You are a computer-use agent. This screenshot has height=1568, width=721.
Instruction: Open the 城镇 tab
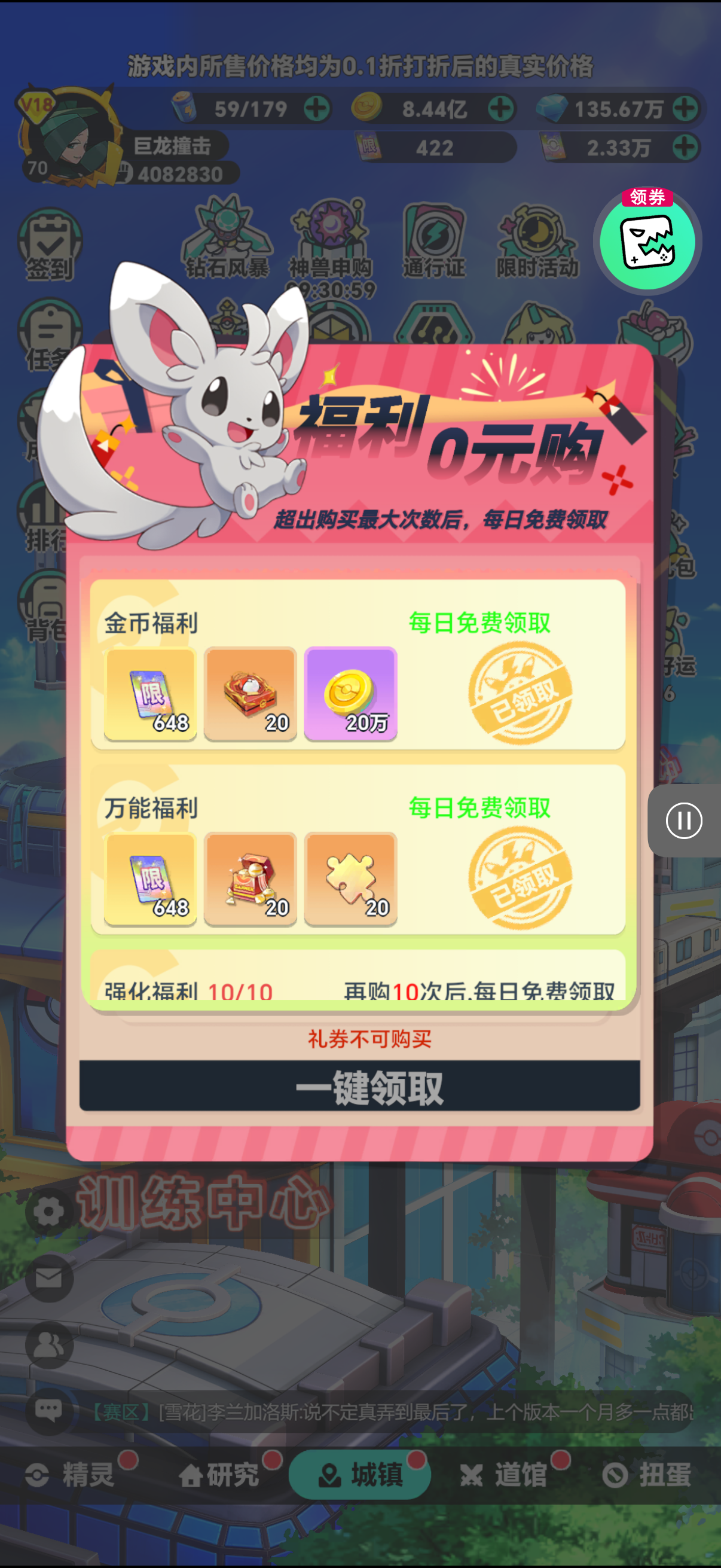[359, 1475]
